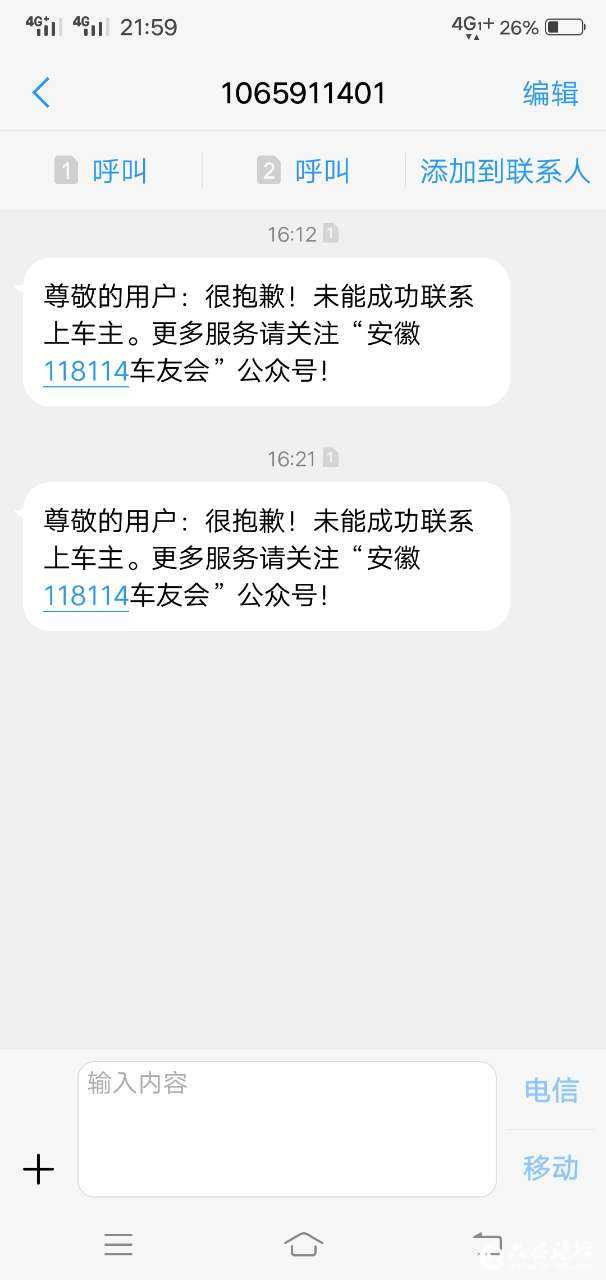
Task: Open the plus attachment menu
Action: [38, 1168]
